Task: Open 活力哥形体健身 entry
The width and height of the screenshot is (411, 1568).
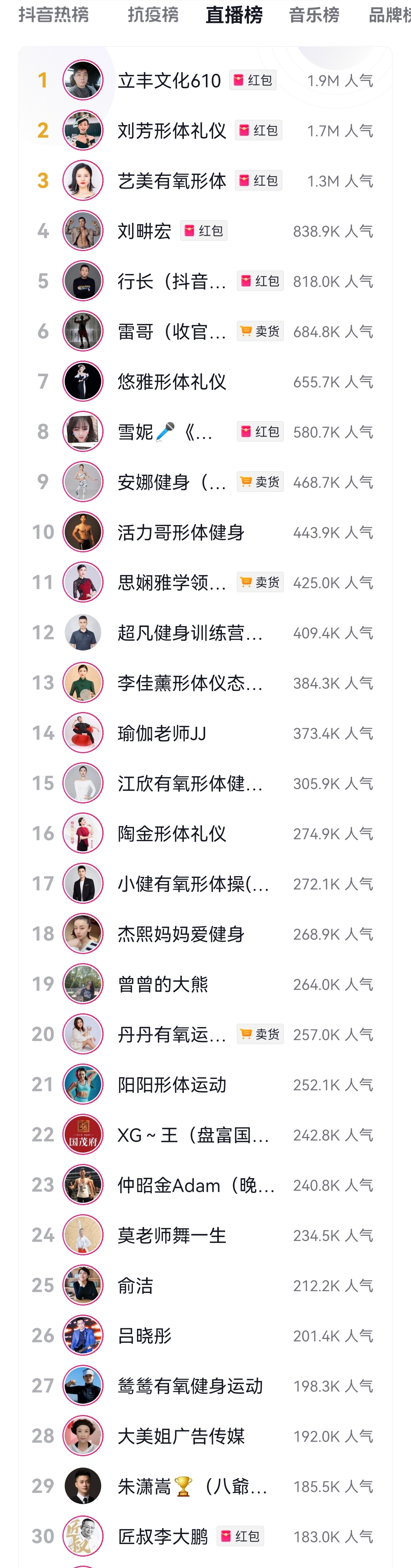Action: [x=181, y=533]
